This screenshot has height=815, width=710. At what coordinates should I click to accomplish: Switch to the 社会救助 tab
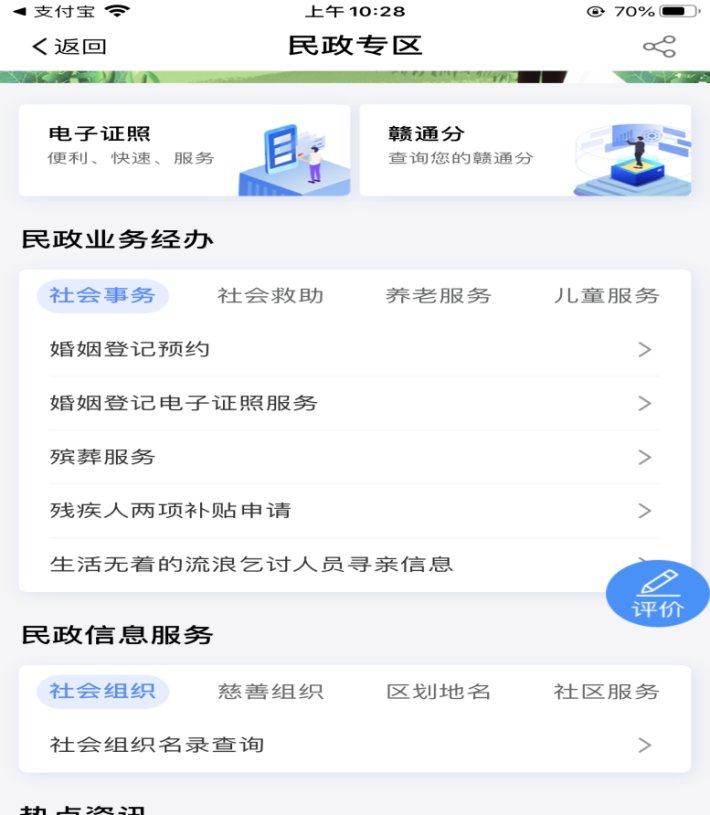(270, 295)
